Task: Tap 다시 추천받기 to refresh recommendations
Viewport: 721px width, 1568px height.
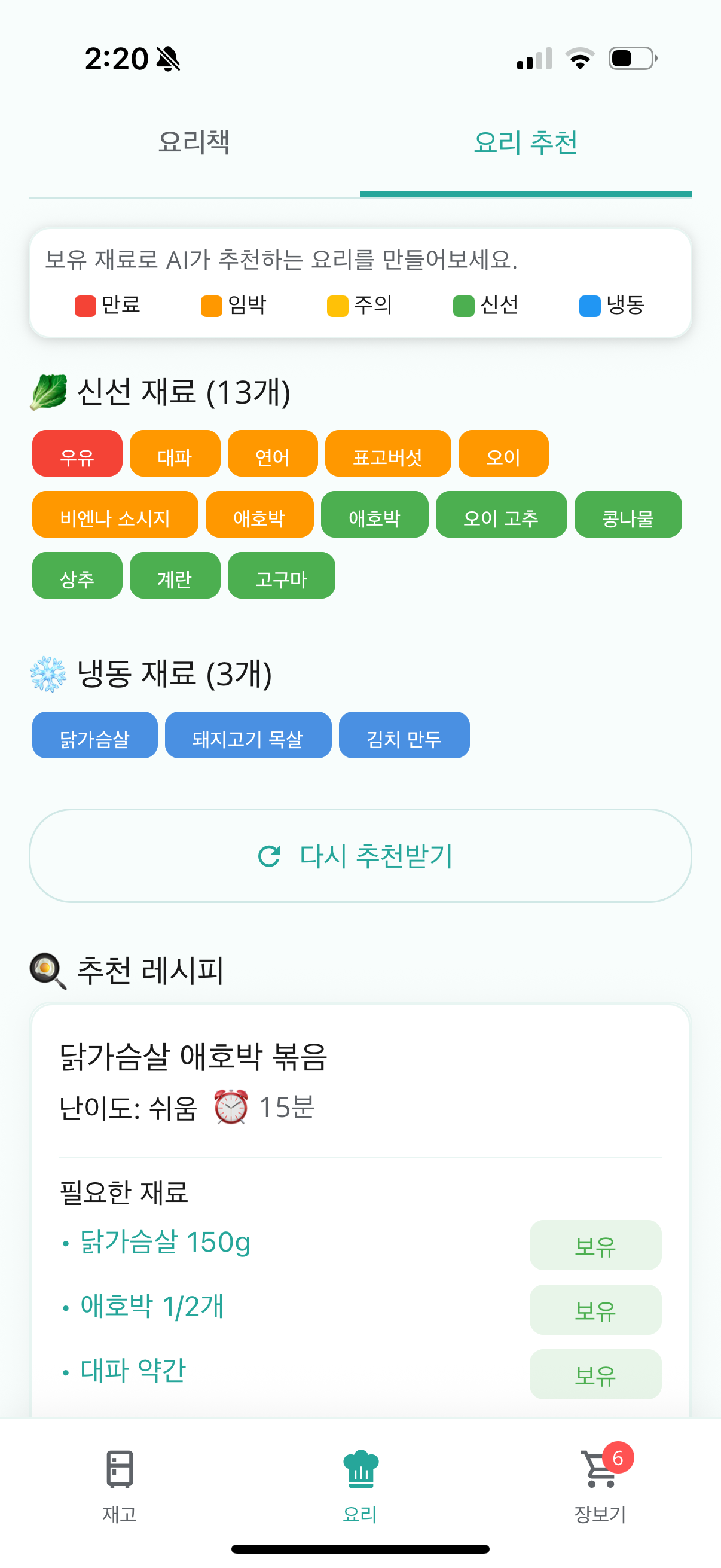Action: point(360,856)
